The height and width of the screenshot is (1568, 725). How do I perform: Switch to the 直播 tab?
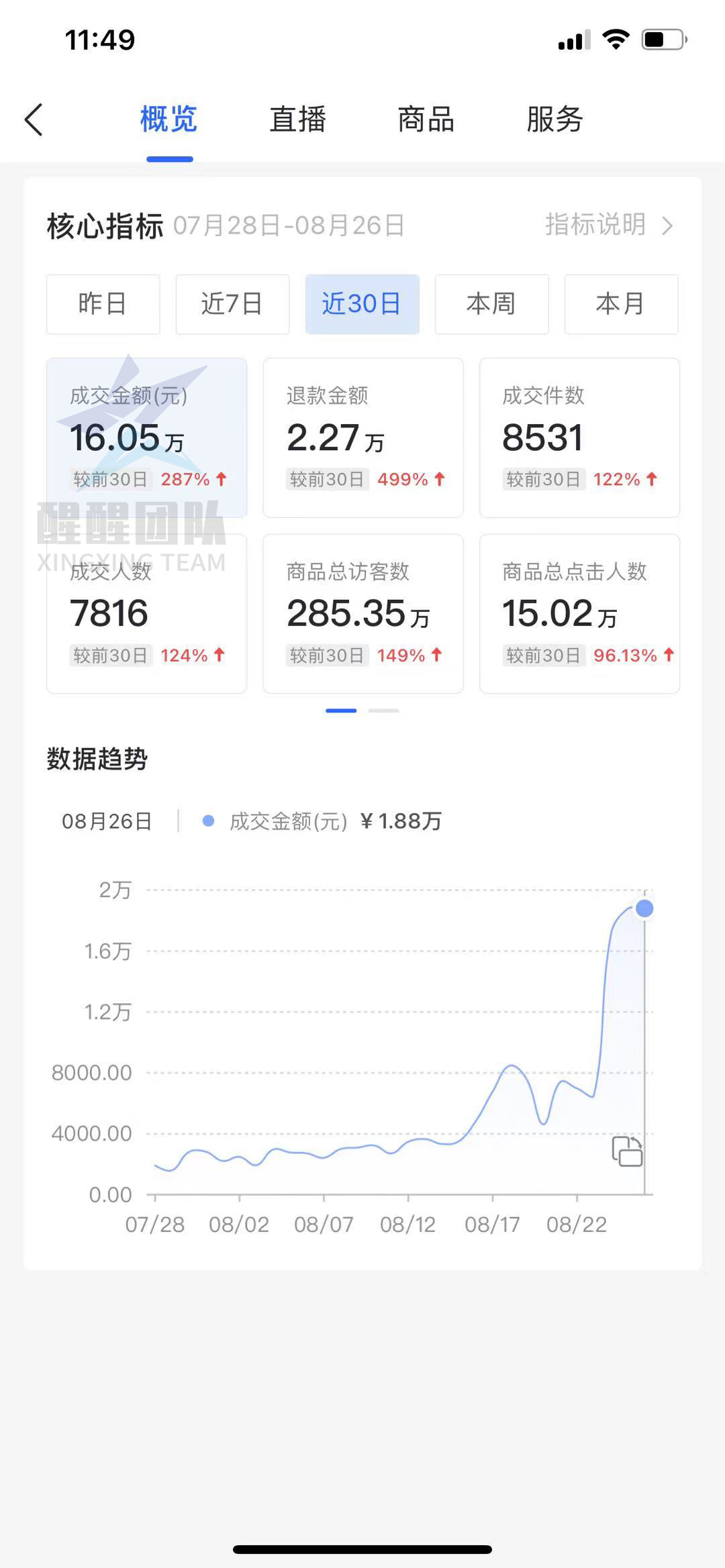click(297, 119)
